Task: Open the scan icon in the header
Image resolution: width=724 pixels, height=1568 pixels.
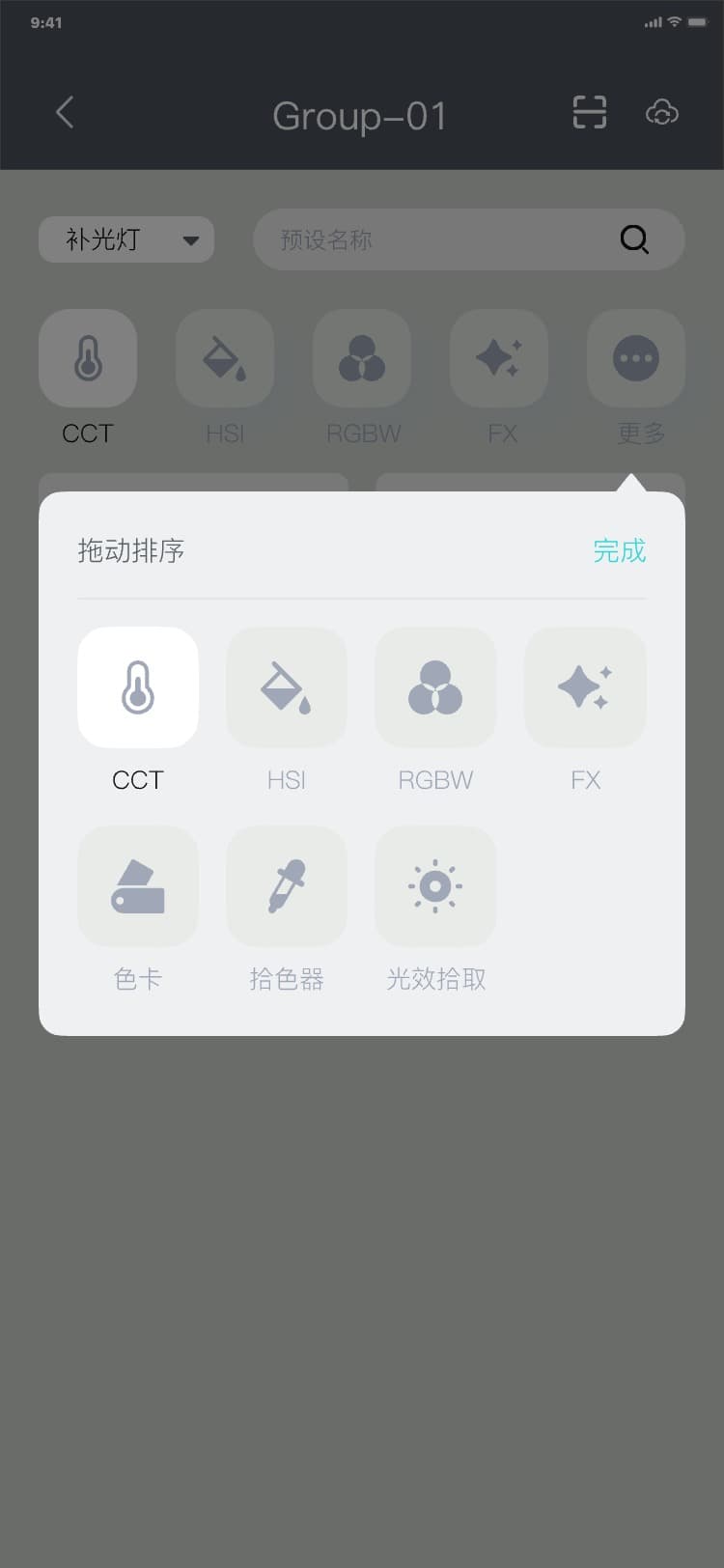Action: 589,113
